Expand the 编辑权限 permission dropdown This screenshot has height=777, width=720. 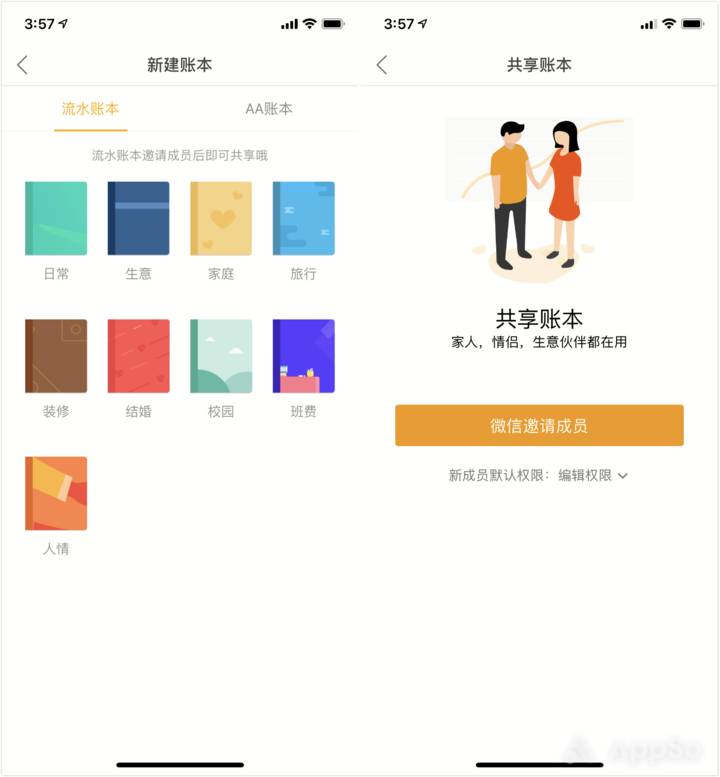pyautogui.click(x=592, y=476)
